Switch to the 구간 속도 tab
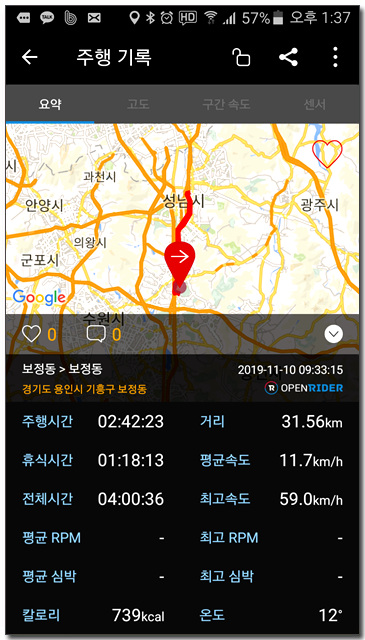 pyautogui.click(x=226, y=104)
